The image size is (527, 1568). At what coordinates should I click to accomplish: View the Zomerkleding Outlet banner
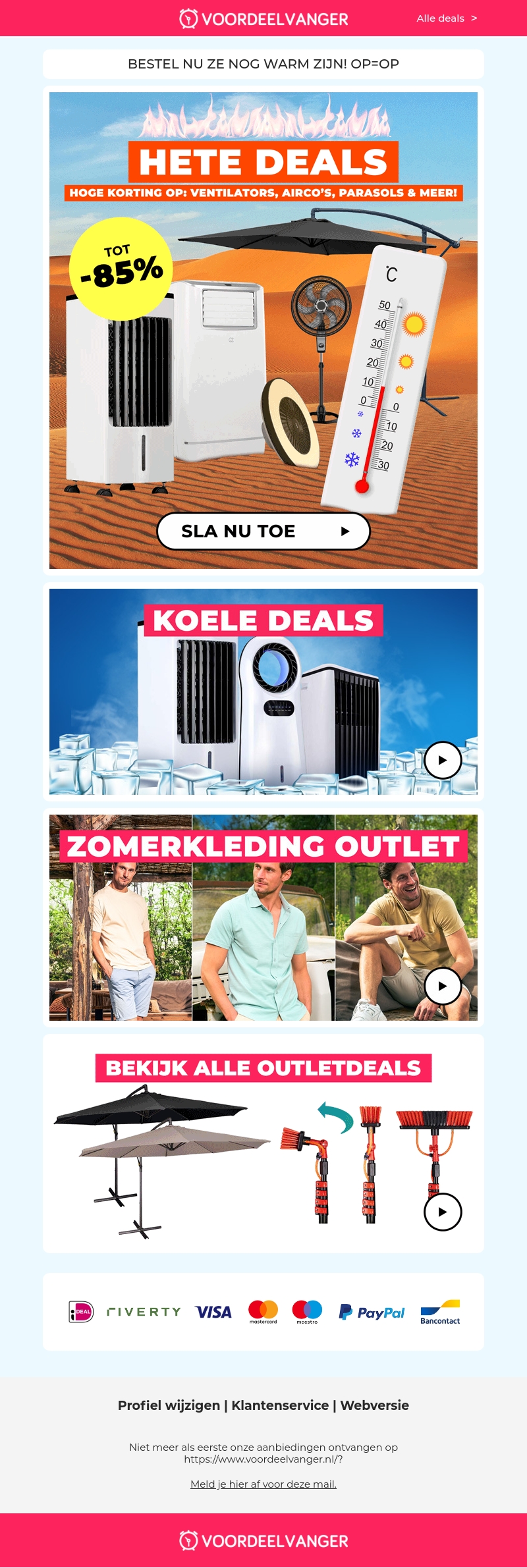[x=263, y=917]
